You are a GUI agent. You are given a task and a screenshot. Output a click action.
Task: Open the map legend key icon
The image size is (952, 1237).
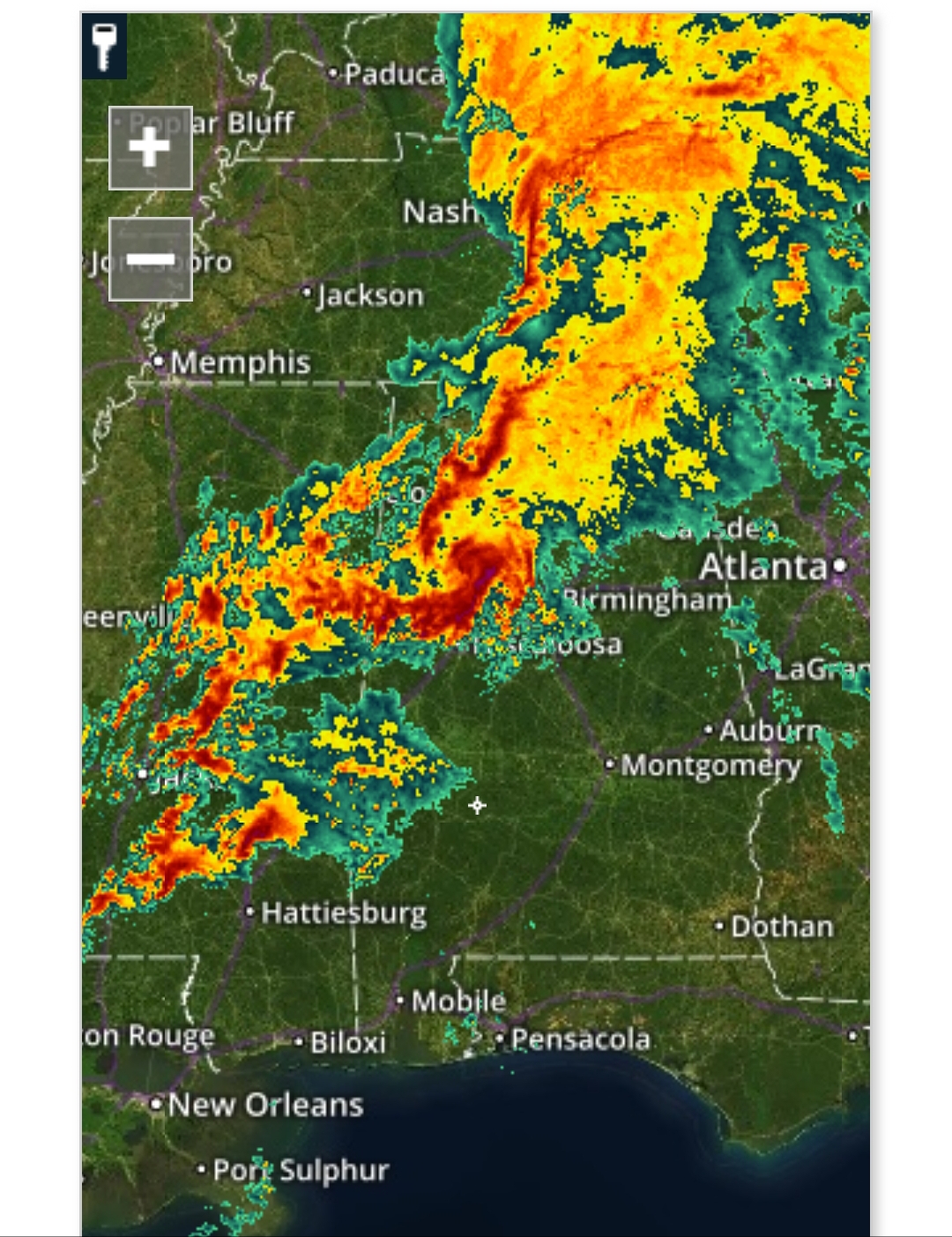click(104, 46)
